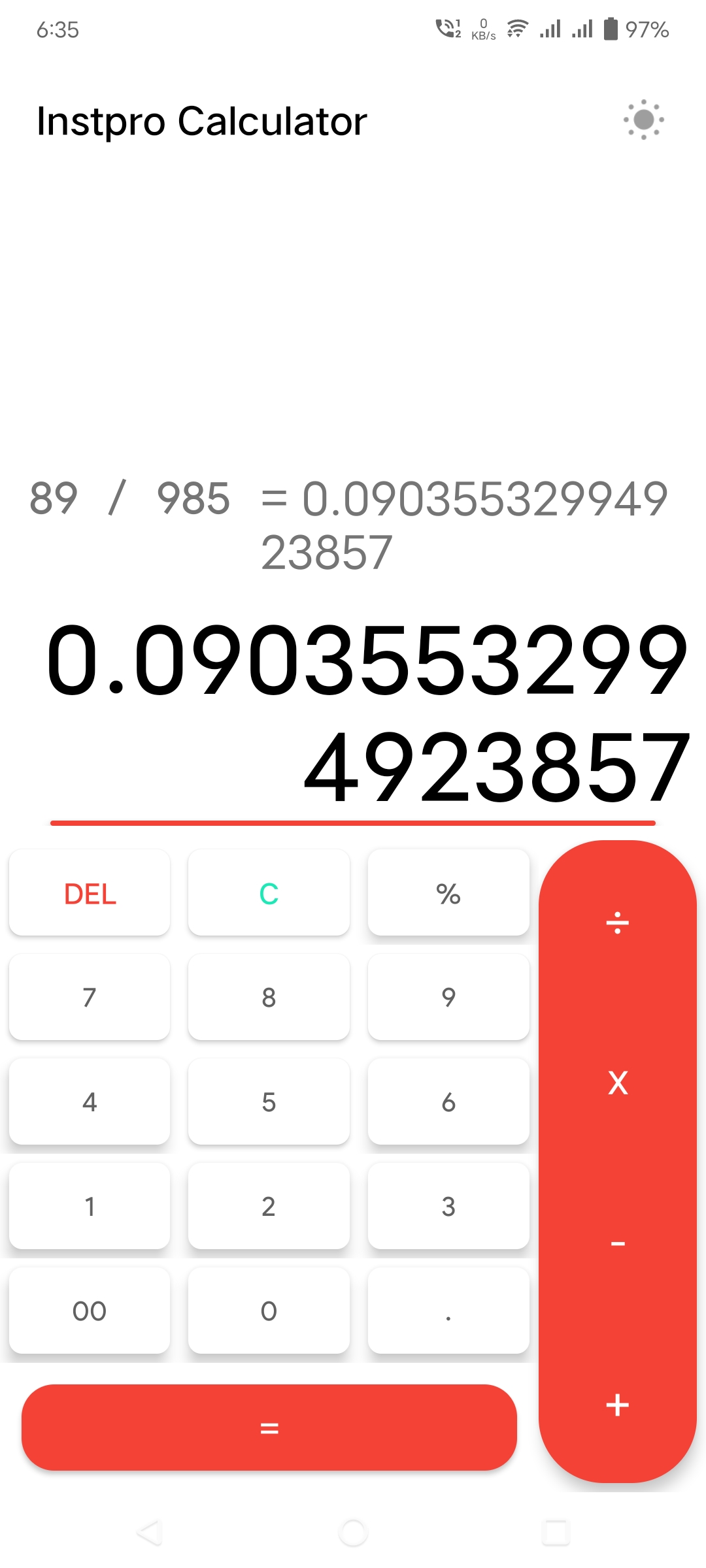The image size is (706, 1568).
Task: Enter digit 8
Action: [269, 998]
